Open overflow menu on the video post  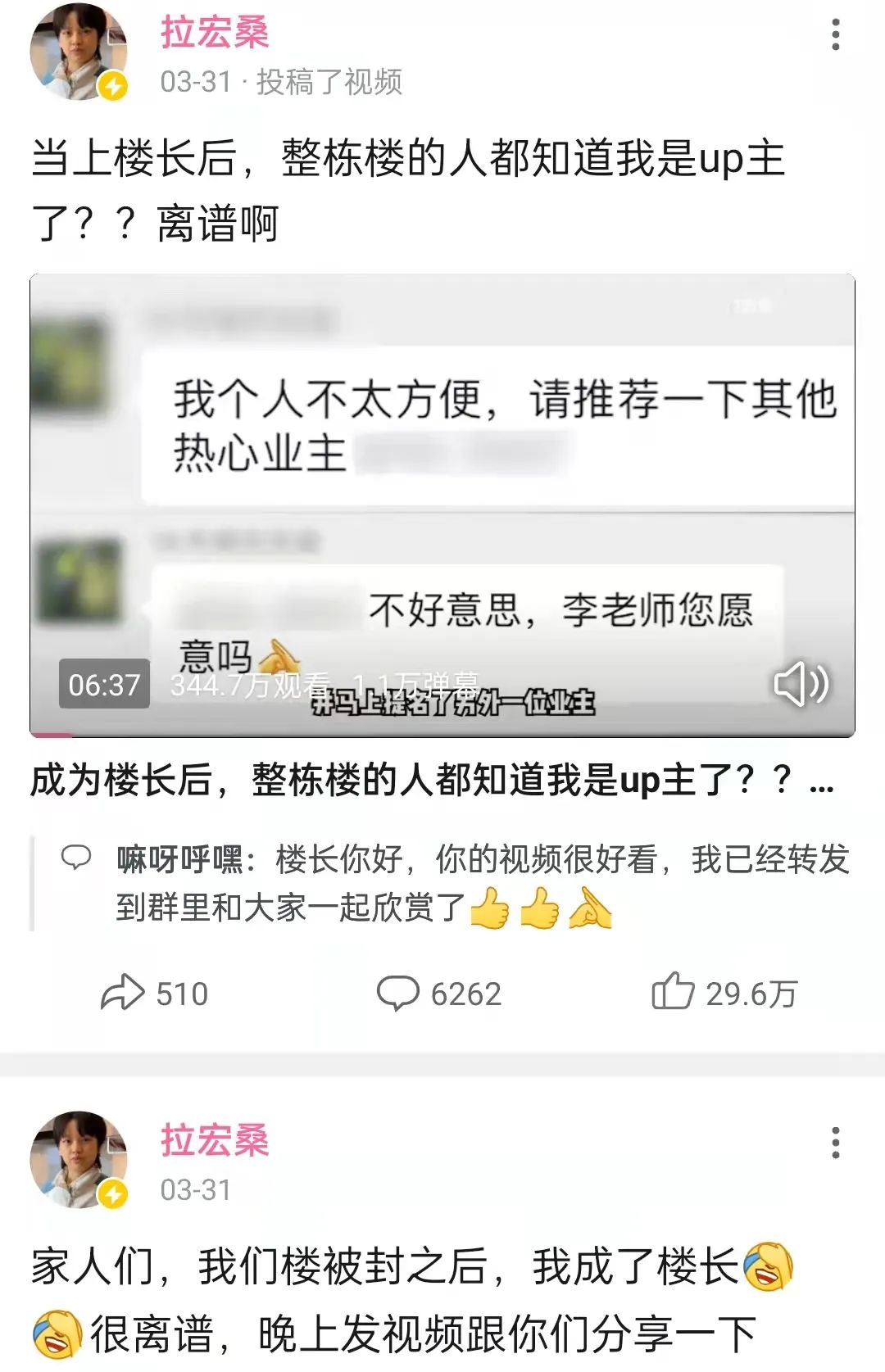835,35
